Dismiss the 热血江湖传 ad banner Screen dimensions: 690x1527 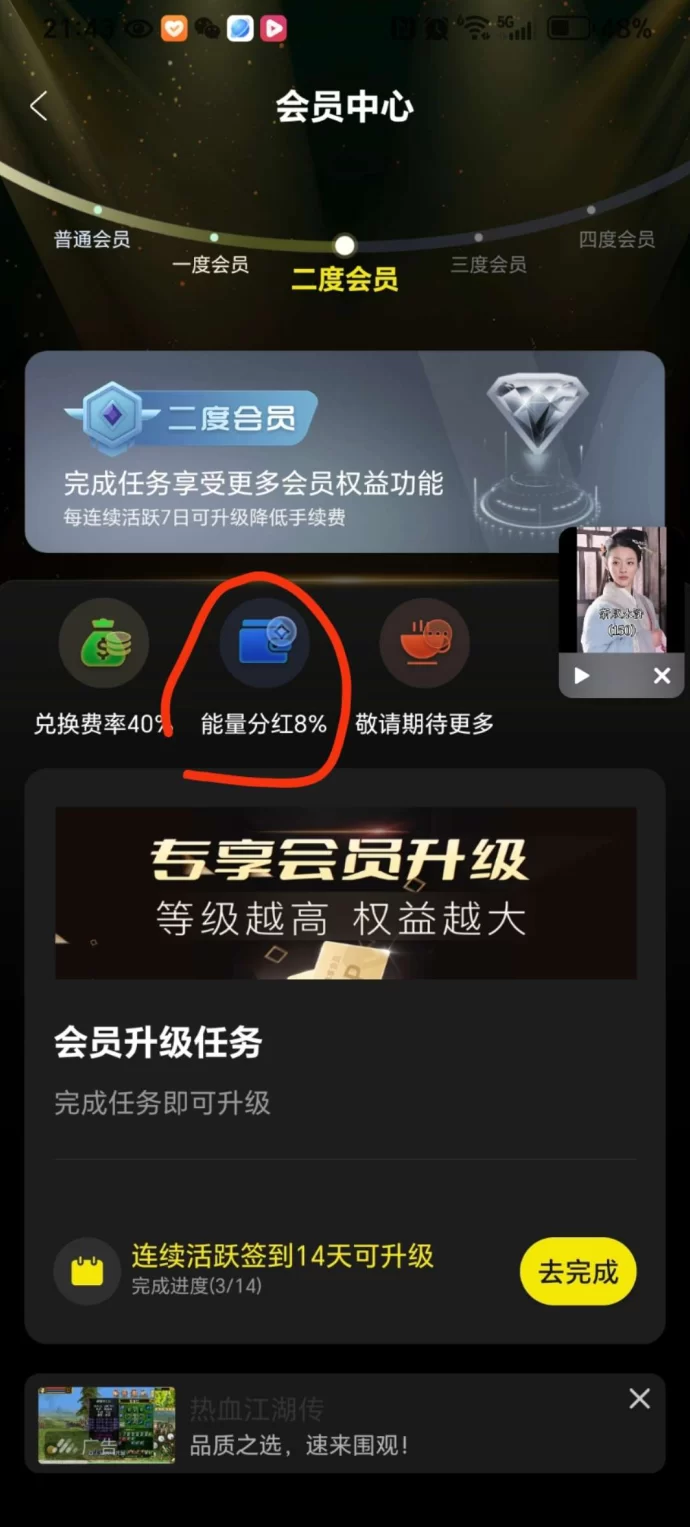[640, 1398]
